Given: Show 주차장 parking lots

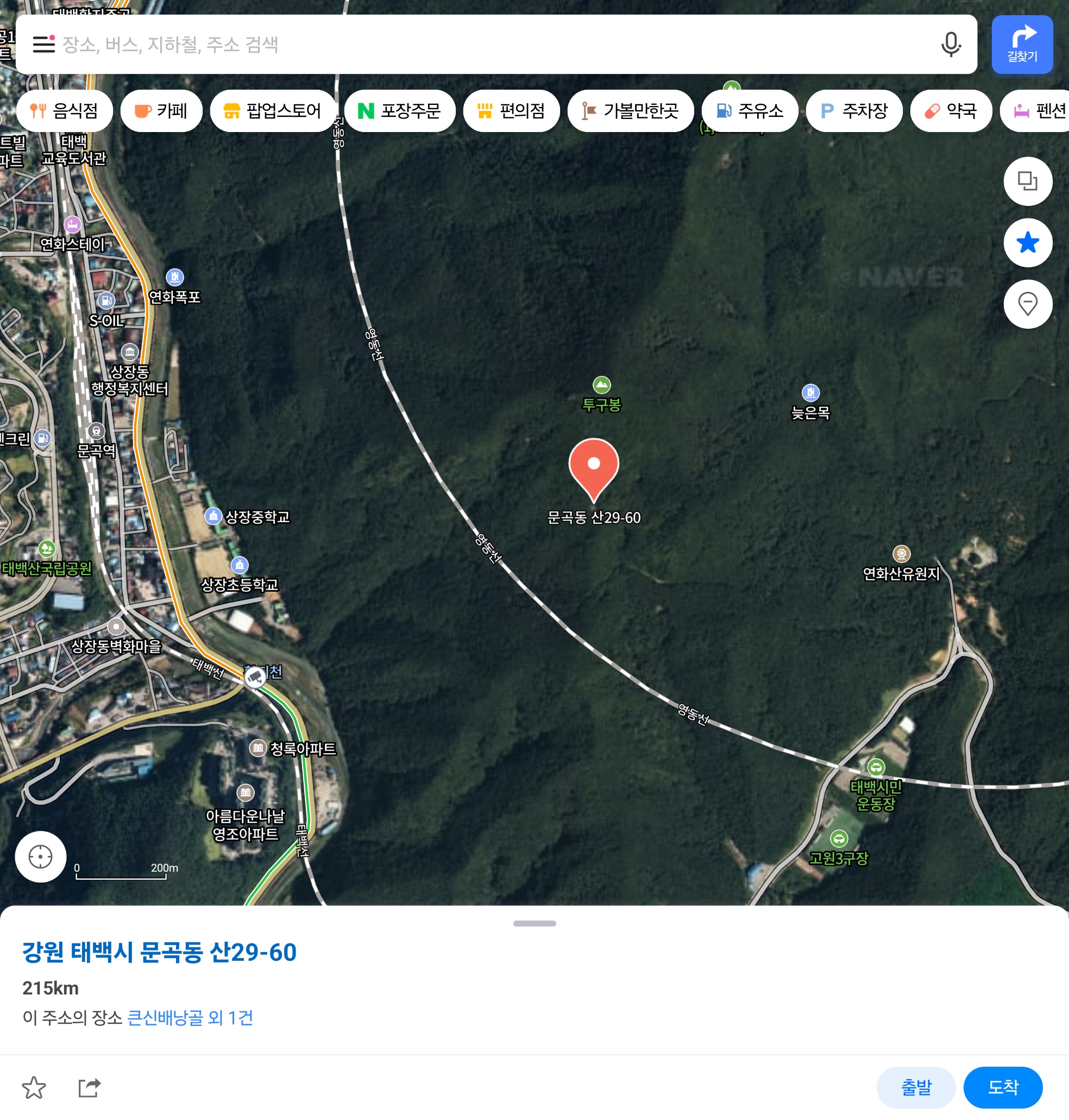Looking at the screenshot, I should pyautogui.click(x=853, y=110).
